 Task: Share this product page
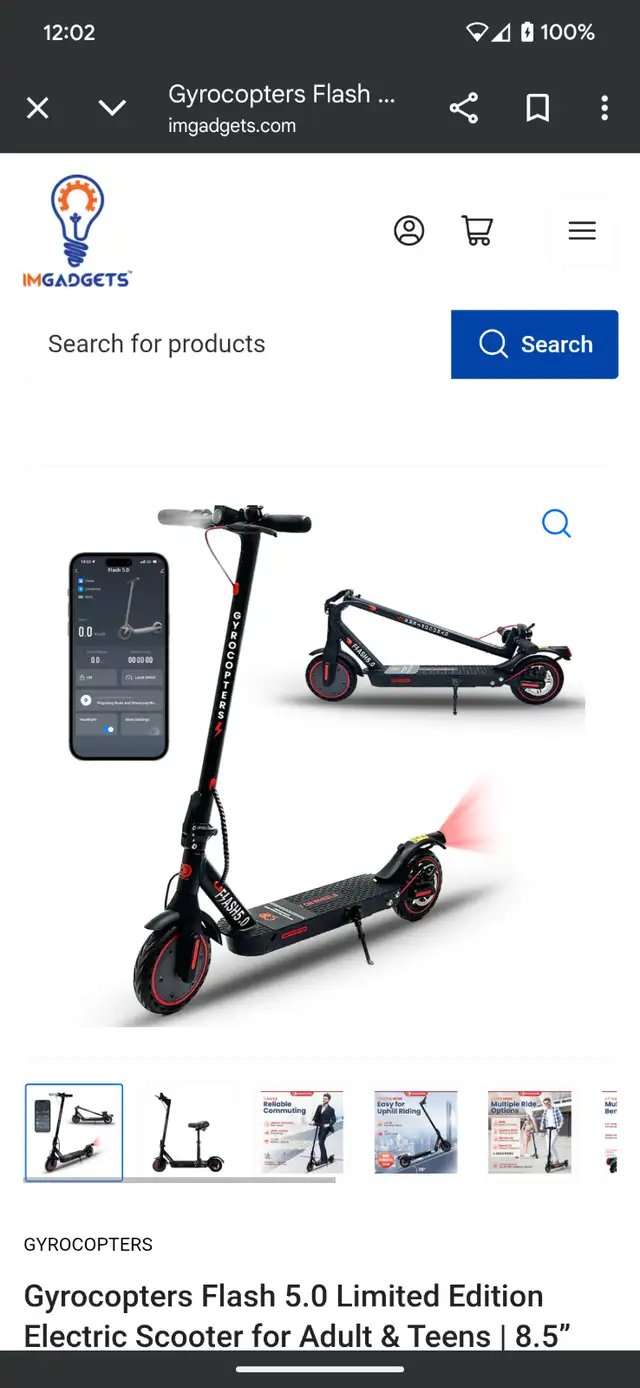[x=464, y=108]
